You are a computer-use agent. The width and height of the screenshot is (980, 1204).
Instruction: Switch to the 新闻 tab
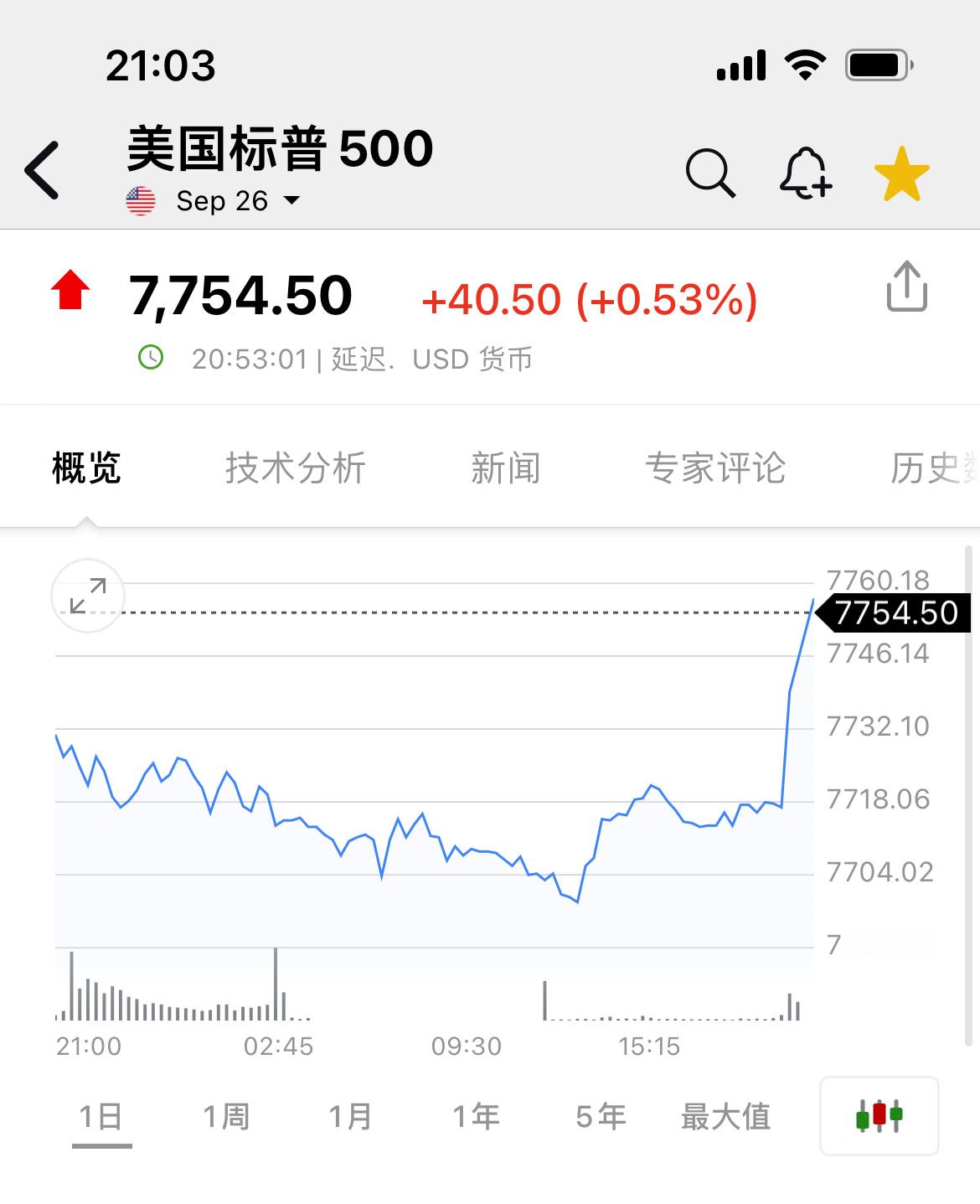[506, 468]
